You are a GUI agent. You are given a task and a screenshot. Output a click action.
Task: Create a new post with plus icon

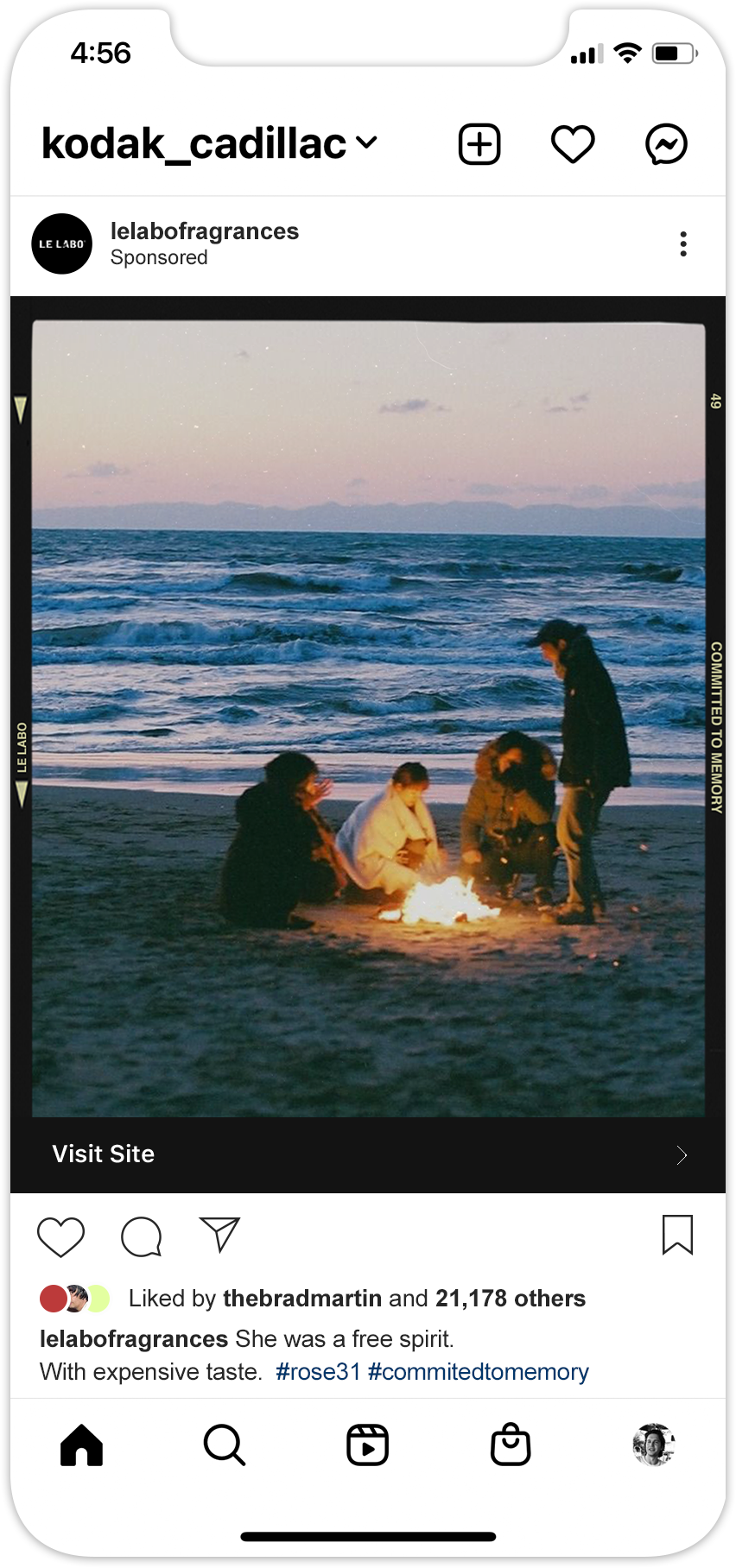479,144
